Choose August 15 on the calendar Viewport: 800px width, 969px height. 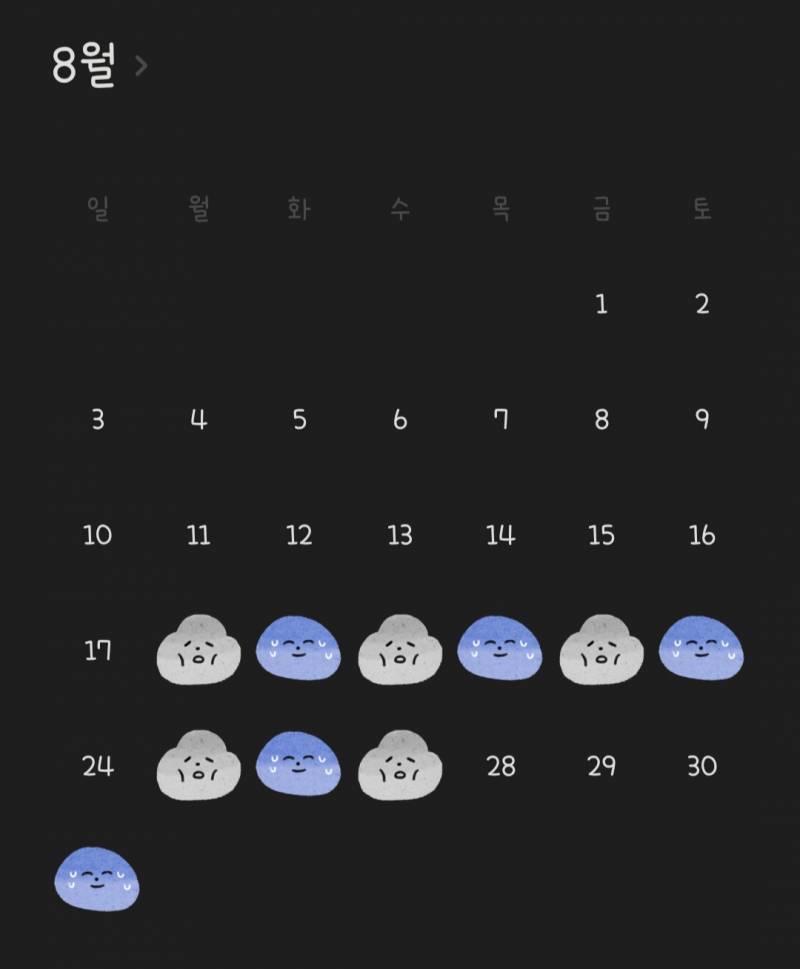pyautogui.click(x=599, y=535)
